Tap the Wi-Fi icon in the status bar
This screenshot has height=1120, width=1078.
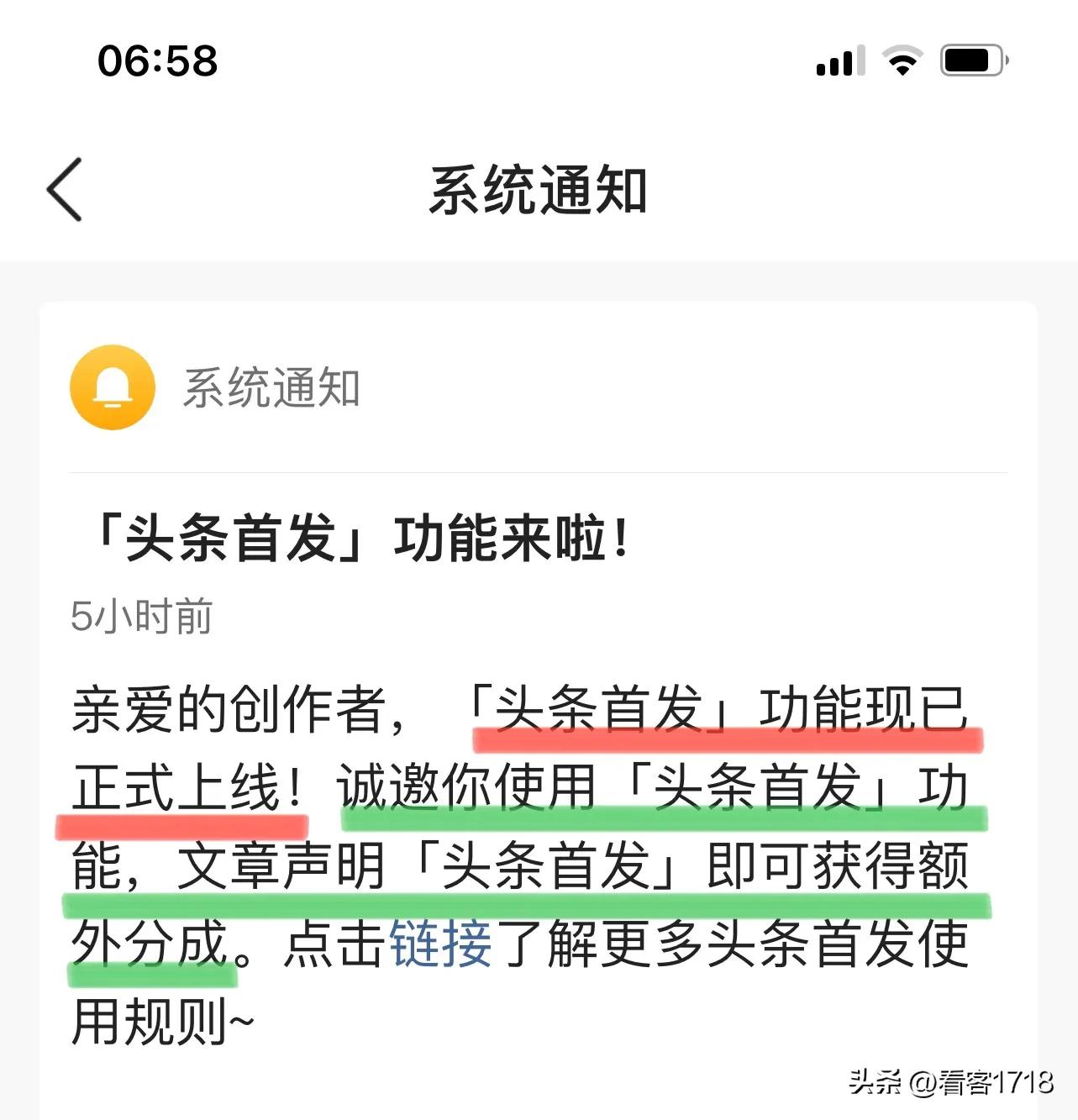(x=902, y=59)
